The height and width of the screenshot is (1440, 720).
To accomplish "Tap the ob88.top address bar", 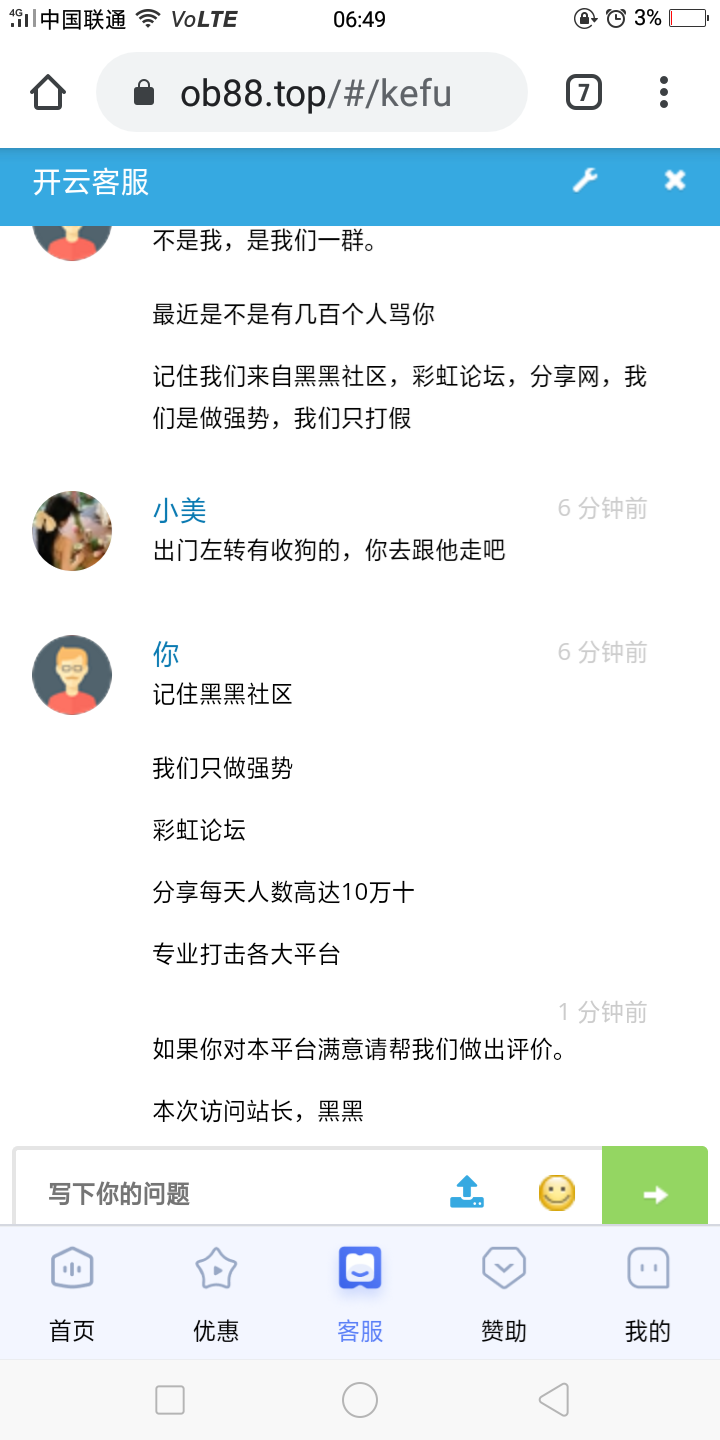I will [310, 91].
